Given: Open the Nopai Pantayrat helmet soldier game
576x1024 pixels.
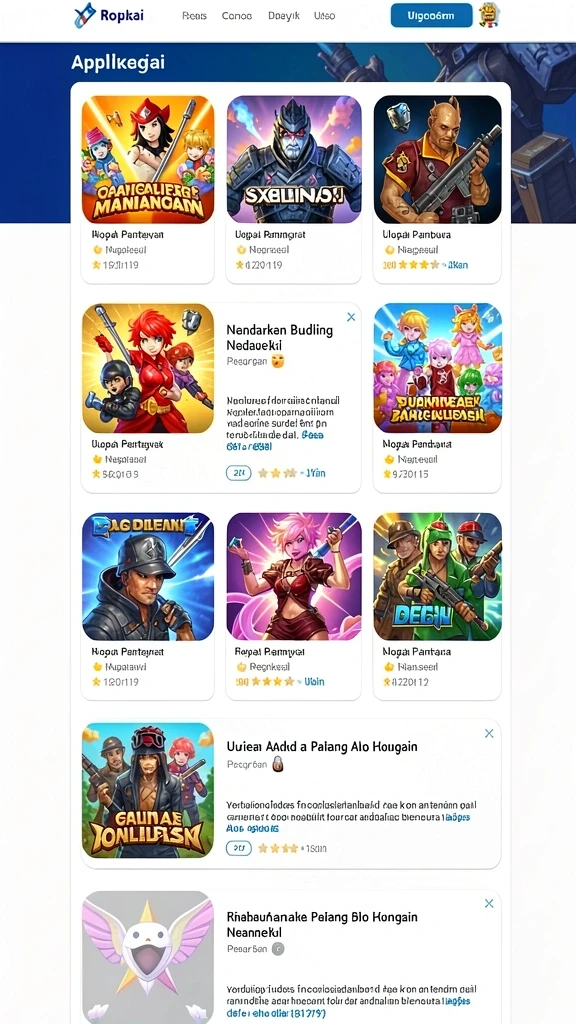Looking at the screenshot, I should click(148, 605).
